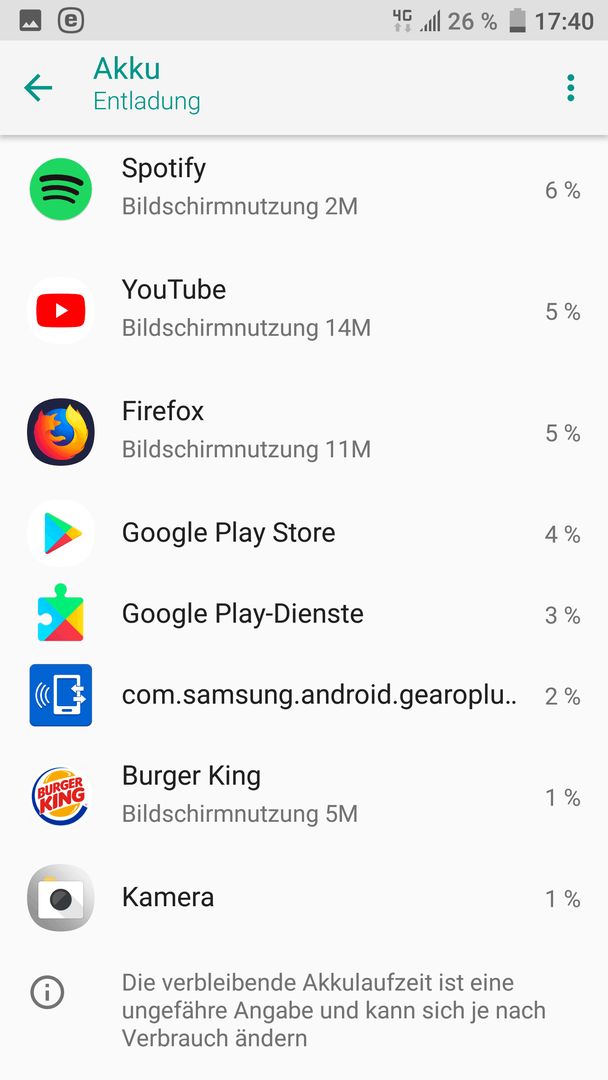The width and height of the screenshot is (608, 1080).
Task: Open the Kamera battery usage row
Action: click(x=304, y=897)
